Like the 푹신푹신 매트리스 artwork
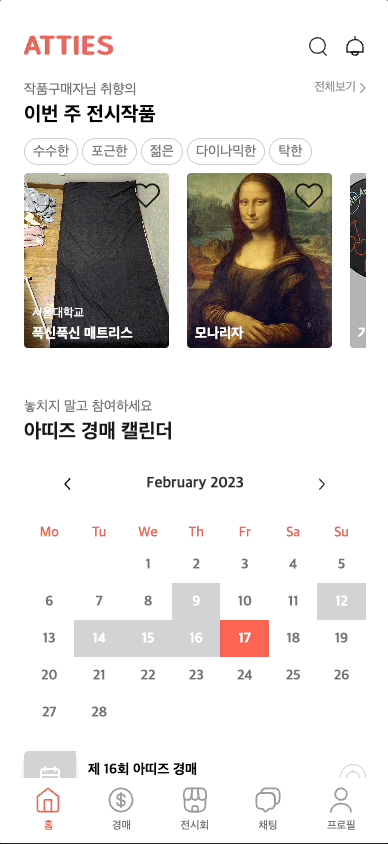This screenshot has height=844, width=388. click(146, 195)
